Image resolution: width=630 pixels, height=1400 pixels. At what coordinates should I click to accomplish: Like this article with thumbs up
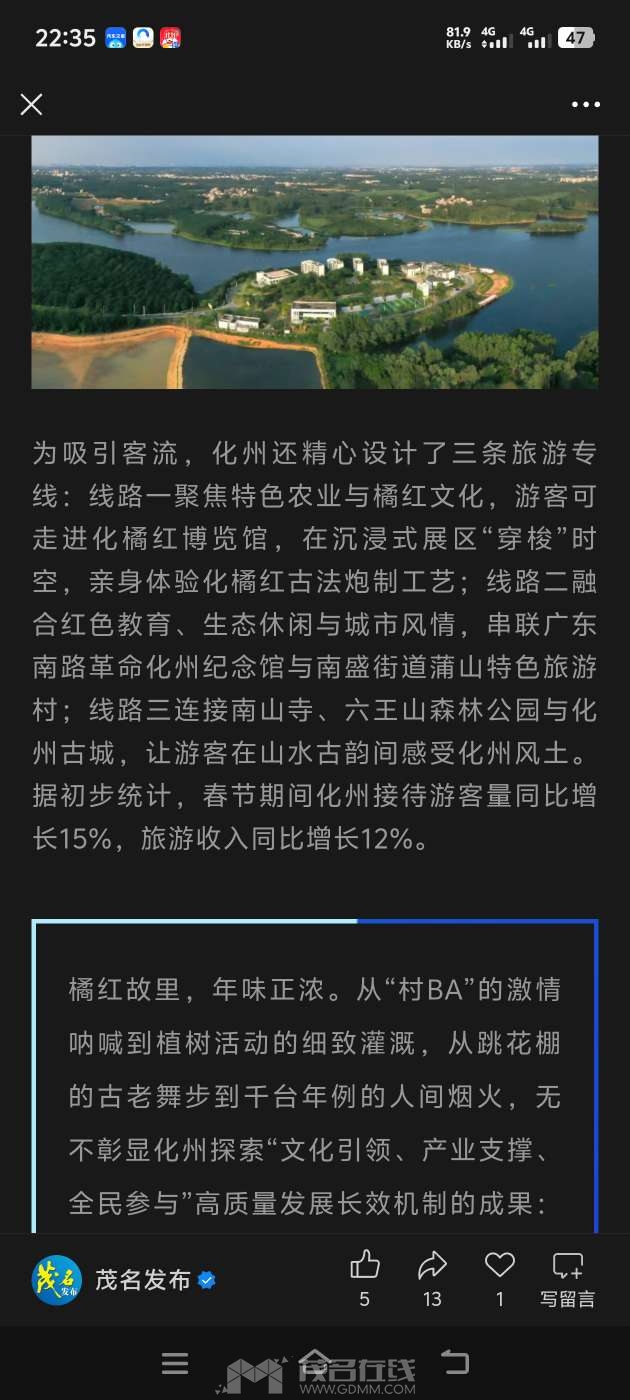(365, 1266)
